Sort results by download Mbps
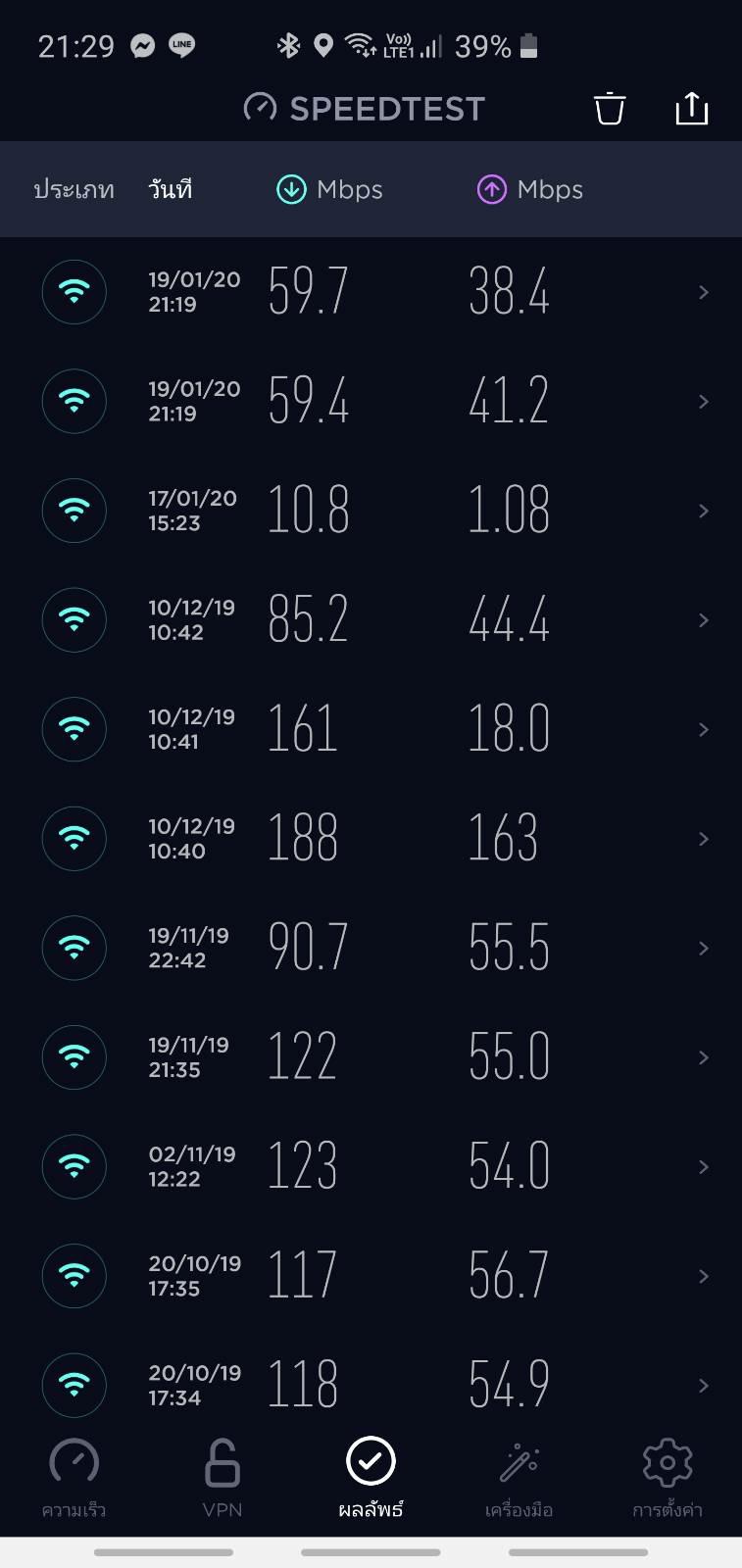The image size is (742, 1568). 329,189
